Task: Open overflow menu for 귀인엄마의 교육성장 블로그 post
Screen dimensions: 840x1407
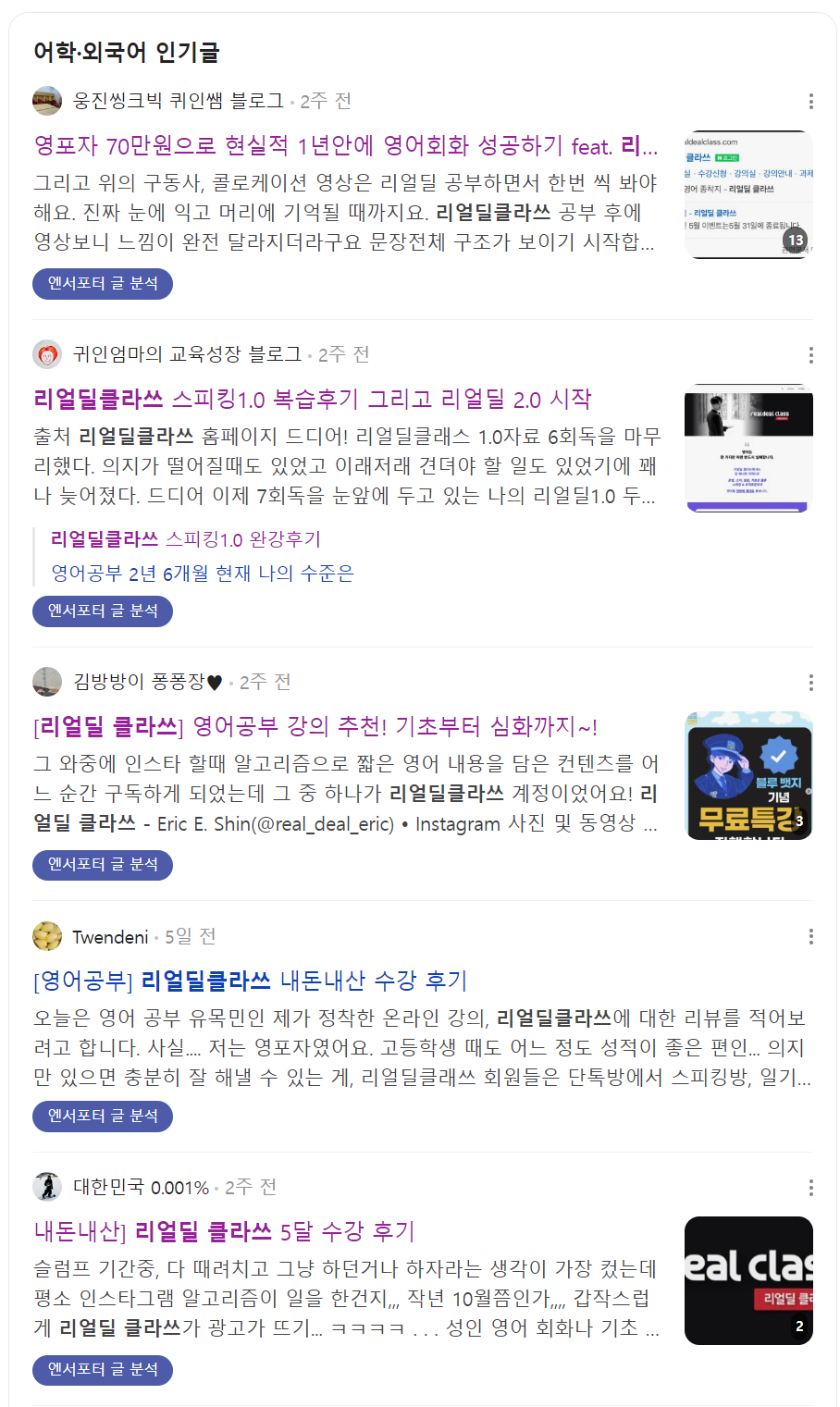Action: tap(810, 355)
